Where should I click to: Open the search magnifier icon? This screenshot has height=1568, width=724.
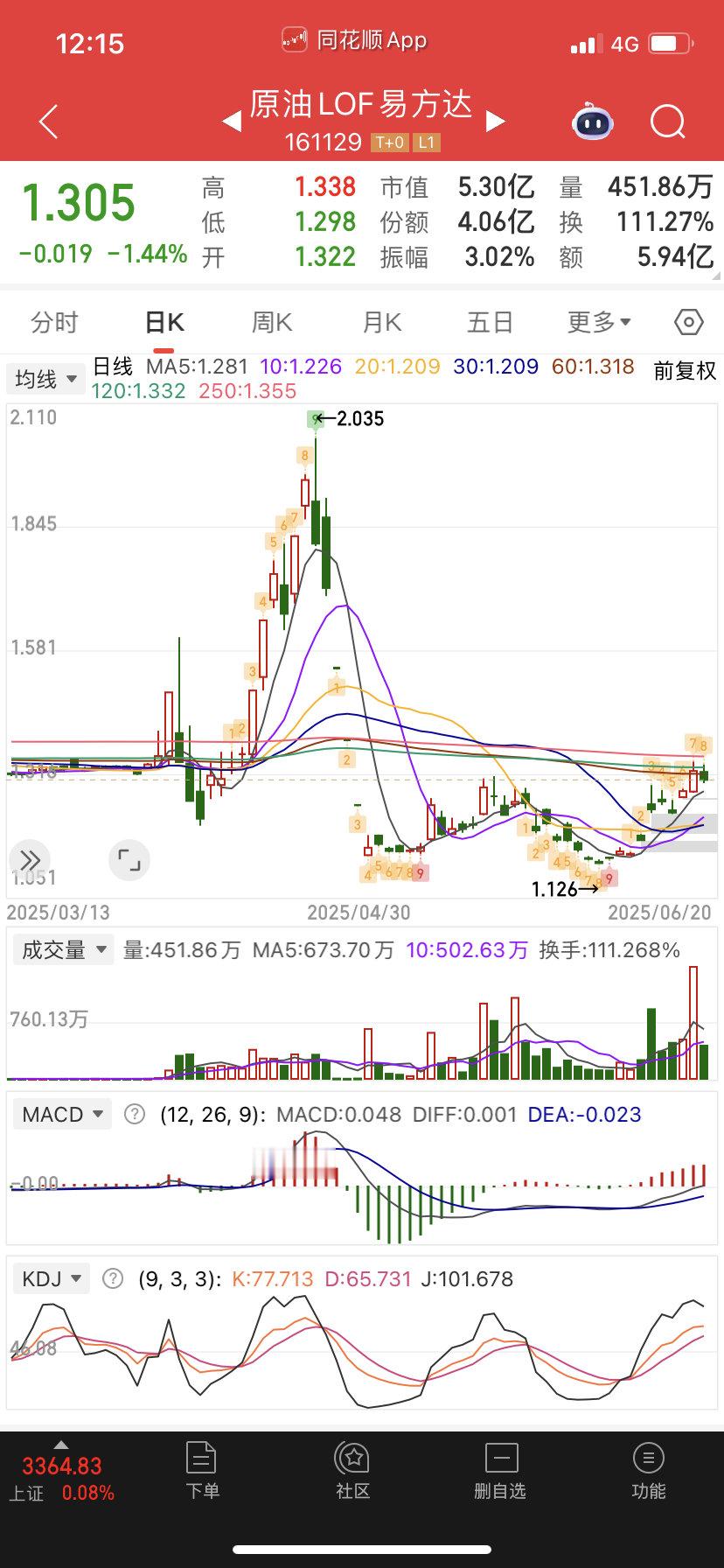[668, 122]
